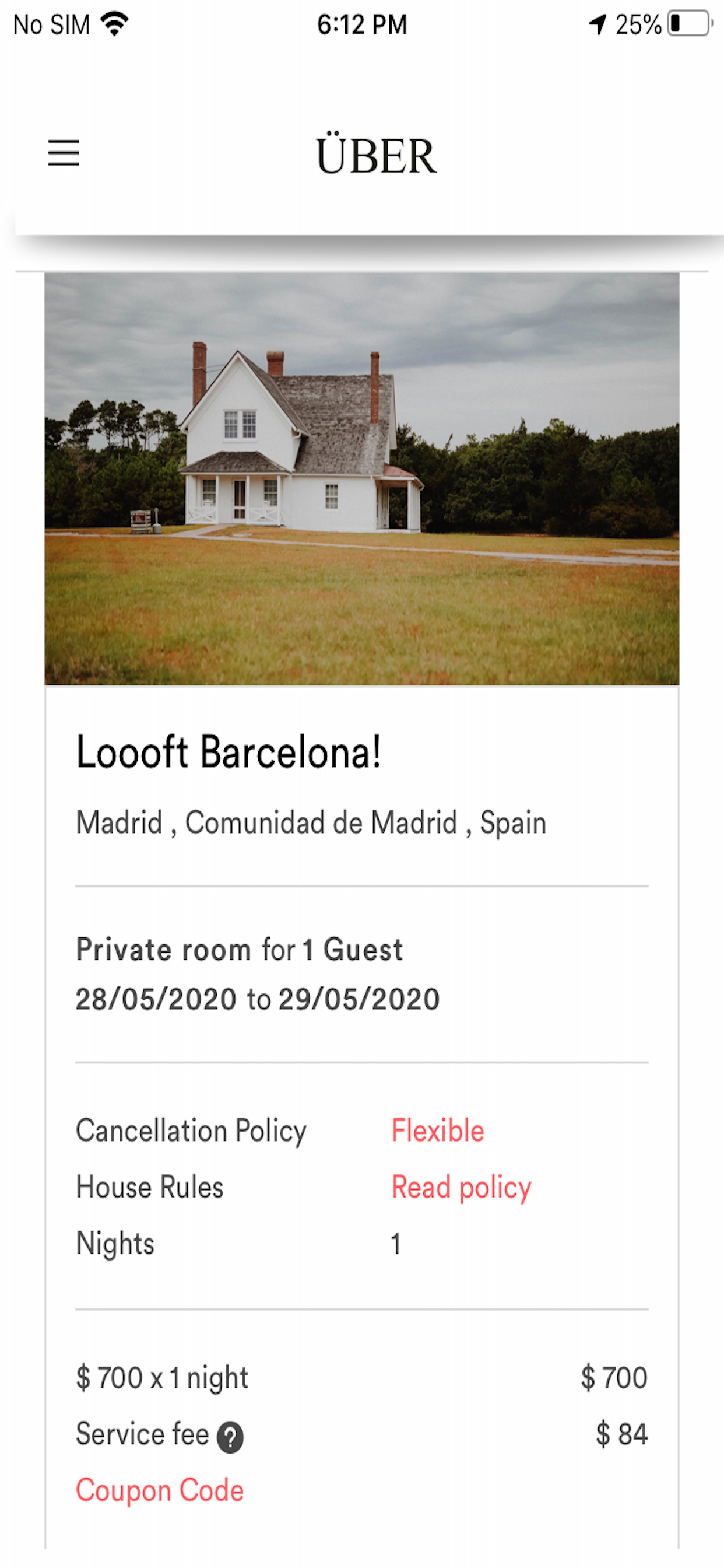Tap the location arrow icon near the battery
This screenshot has height=1568, width=724.
click(x=598, y=24)
